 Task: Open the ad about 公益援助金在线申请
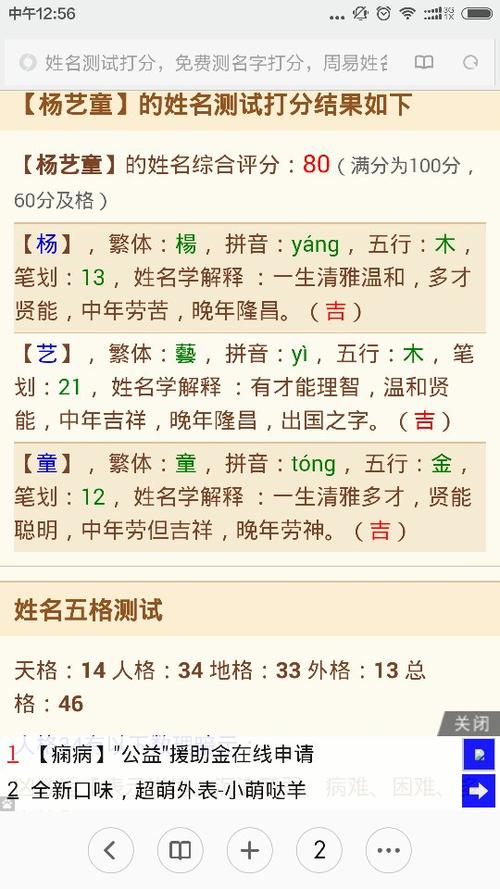coord(175,755)
